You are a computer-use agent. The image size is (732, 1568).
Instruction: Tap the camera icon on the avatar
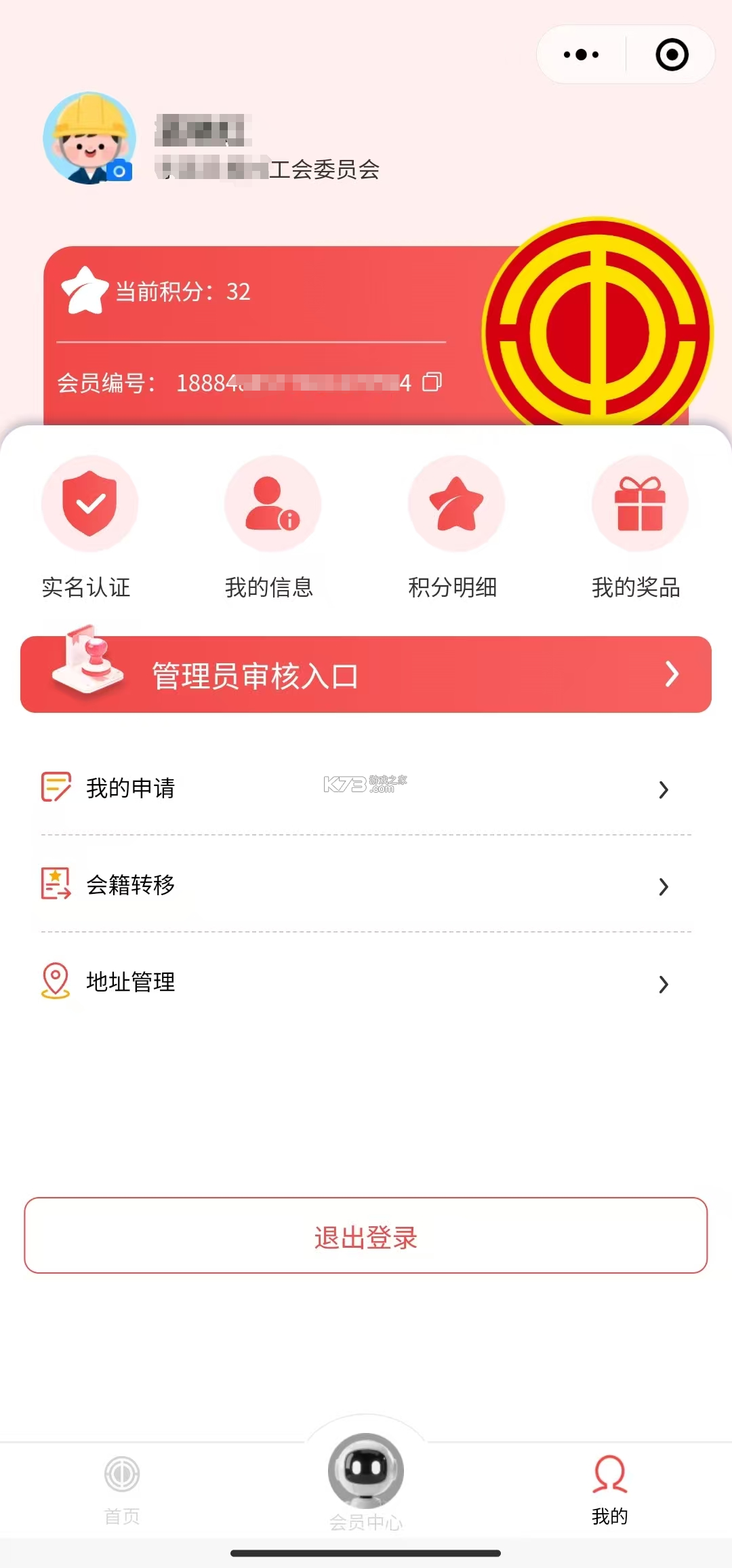coord(119,170)
